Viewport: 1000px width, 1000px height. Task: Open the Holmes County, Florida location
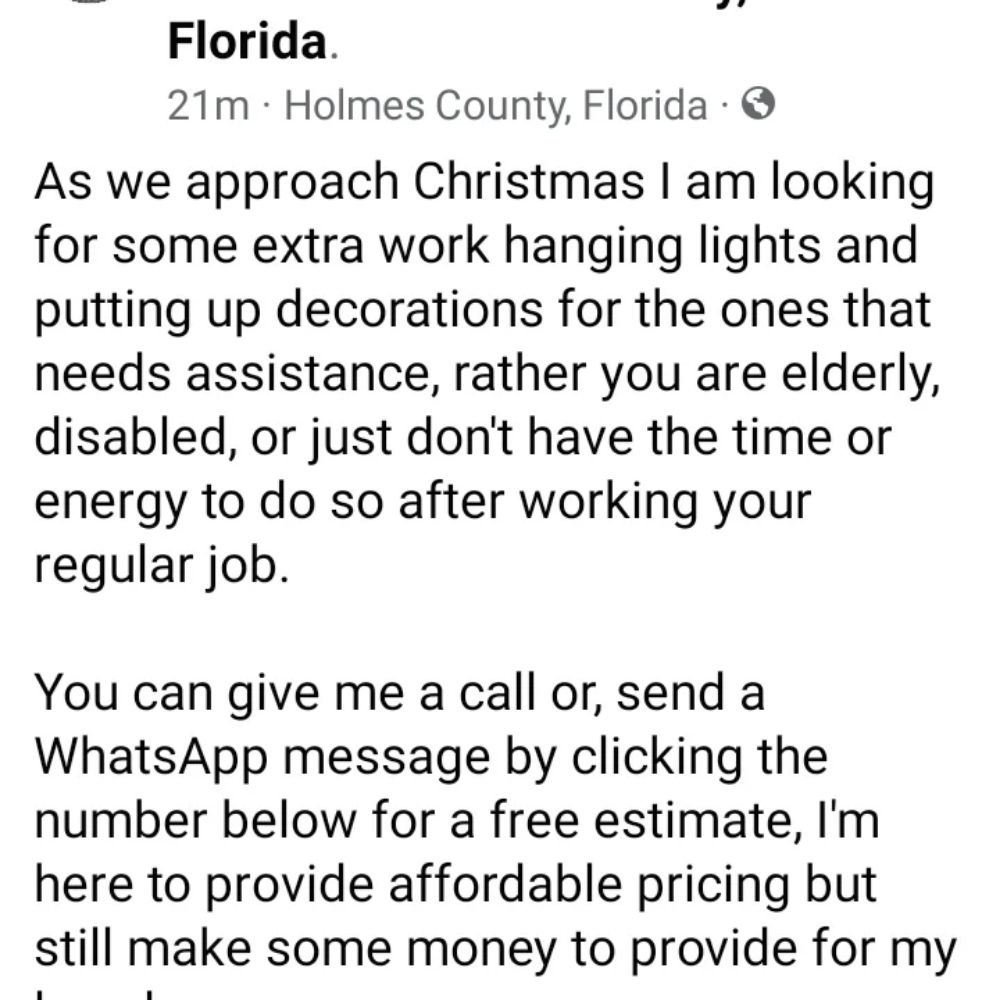pos(496,105)
